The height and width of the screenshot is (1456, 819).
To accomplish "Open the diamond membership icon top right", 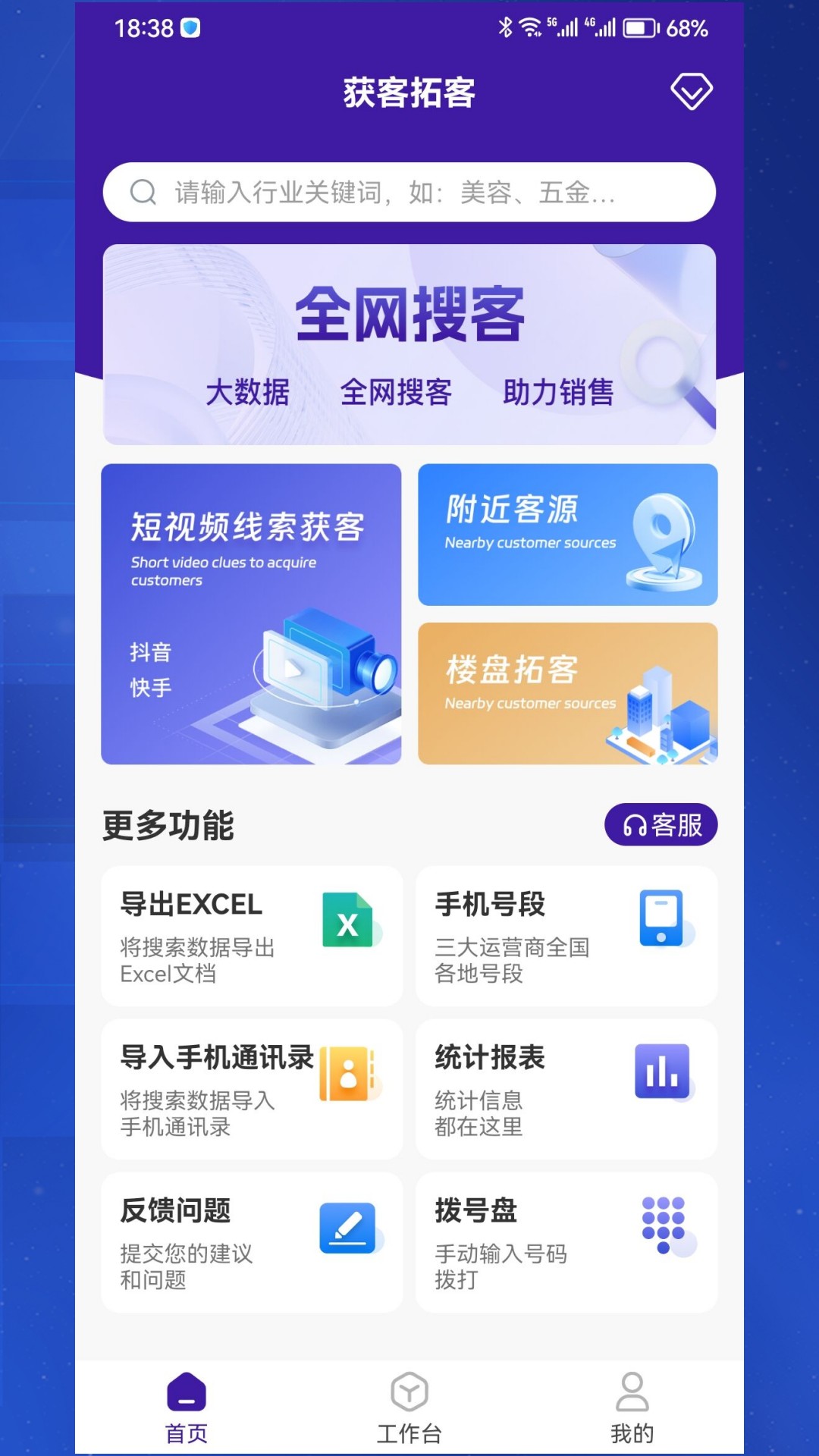I will [690, 91].
